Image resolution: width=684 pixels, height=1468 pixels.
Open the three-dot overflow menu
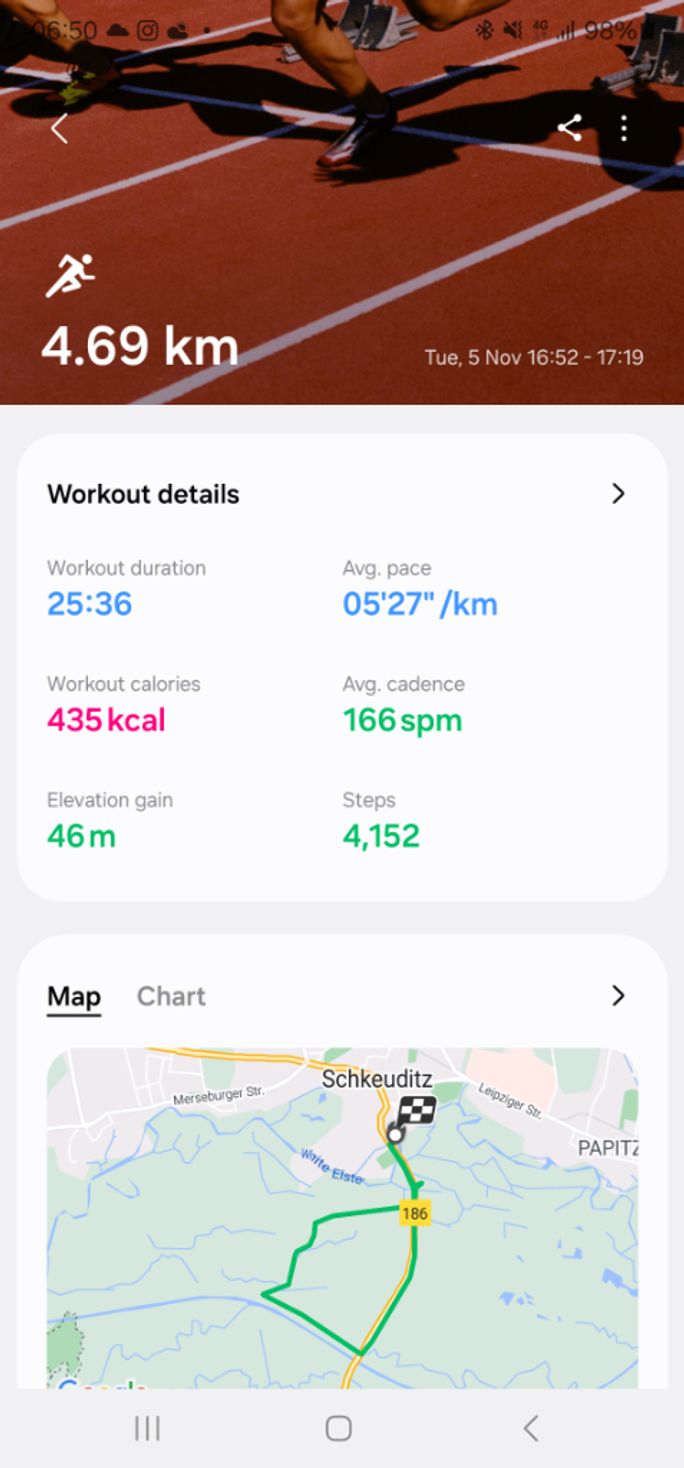[624, 128]
